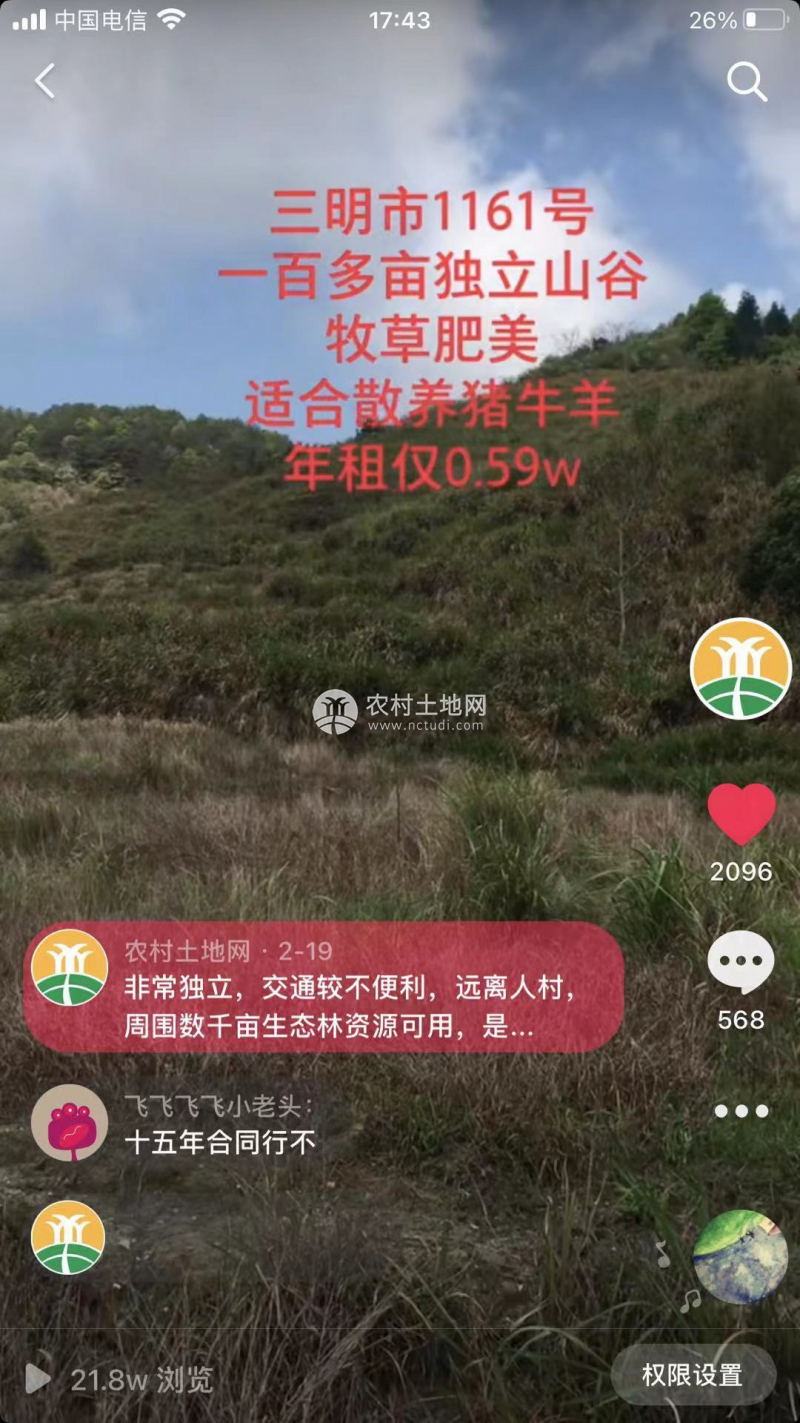Open the 农村土地网 profile avatar on the right

(x=741, y=668)
